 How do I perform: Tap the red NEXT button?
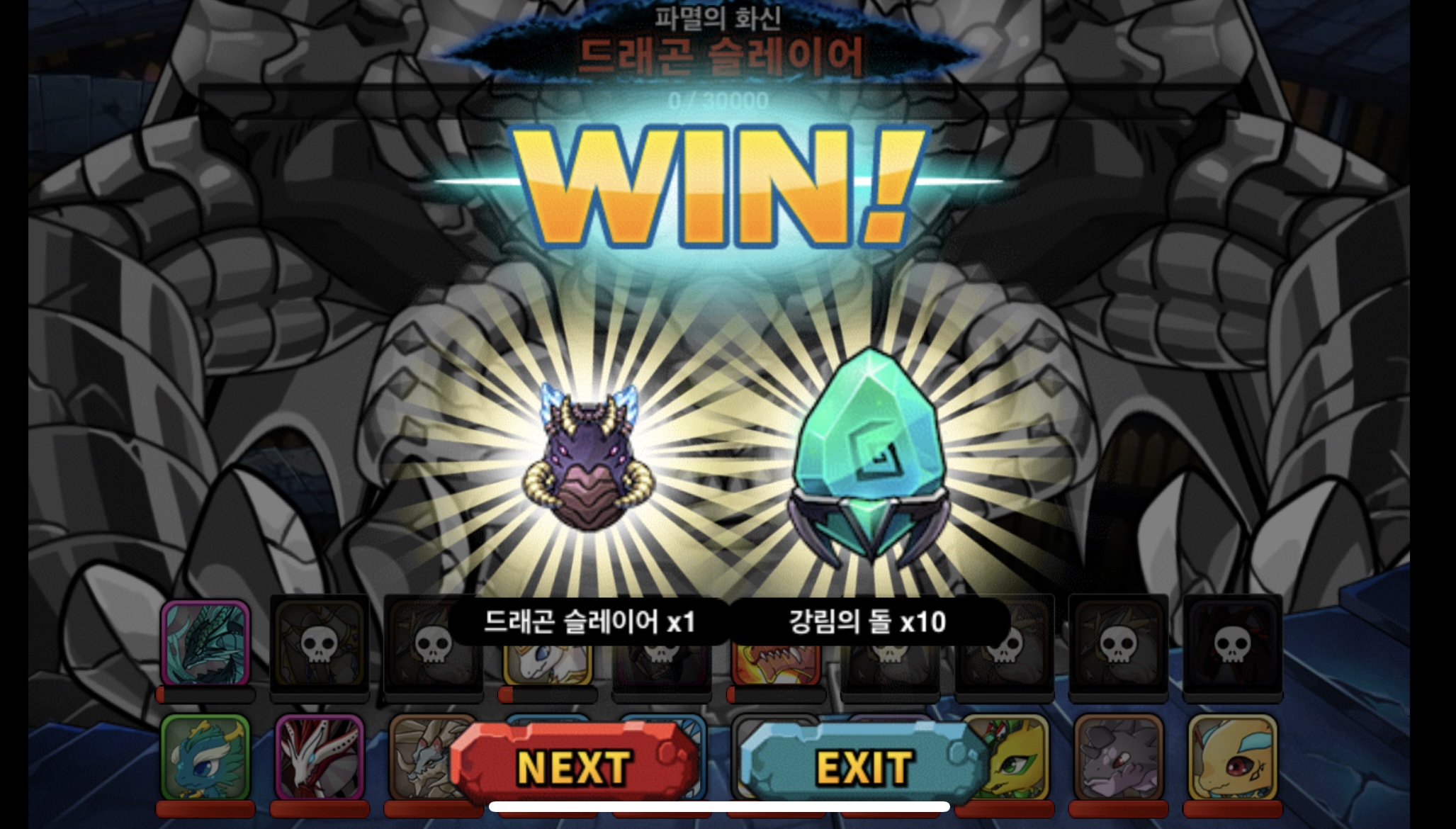(574, 766)
